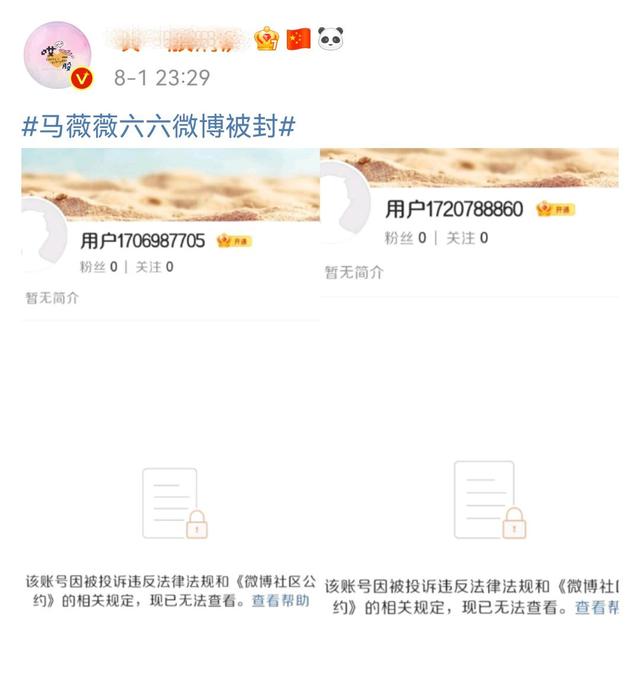Open hashtag #马薇薇六六微博被封#
The width and height of the screenshot is (640, 693).
point(159,127)
